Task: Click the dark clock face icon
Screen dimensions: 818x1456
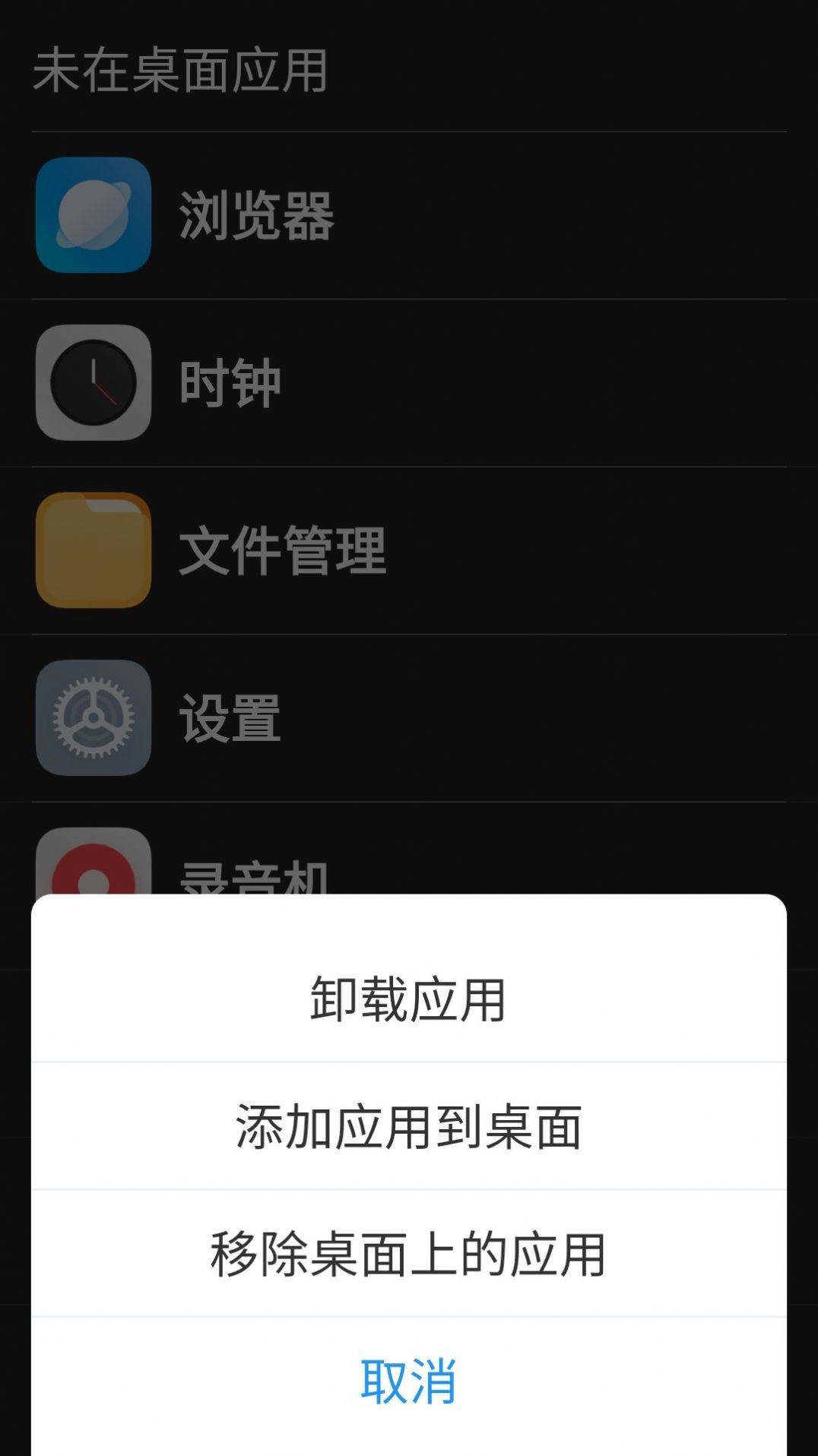Action: (93, 383)
